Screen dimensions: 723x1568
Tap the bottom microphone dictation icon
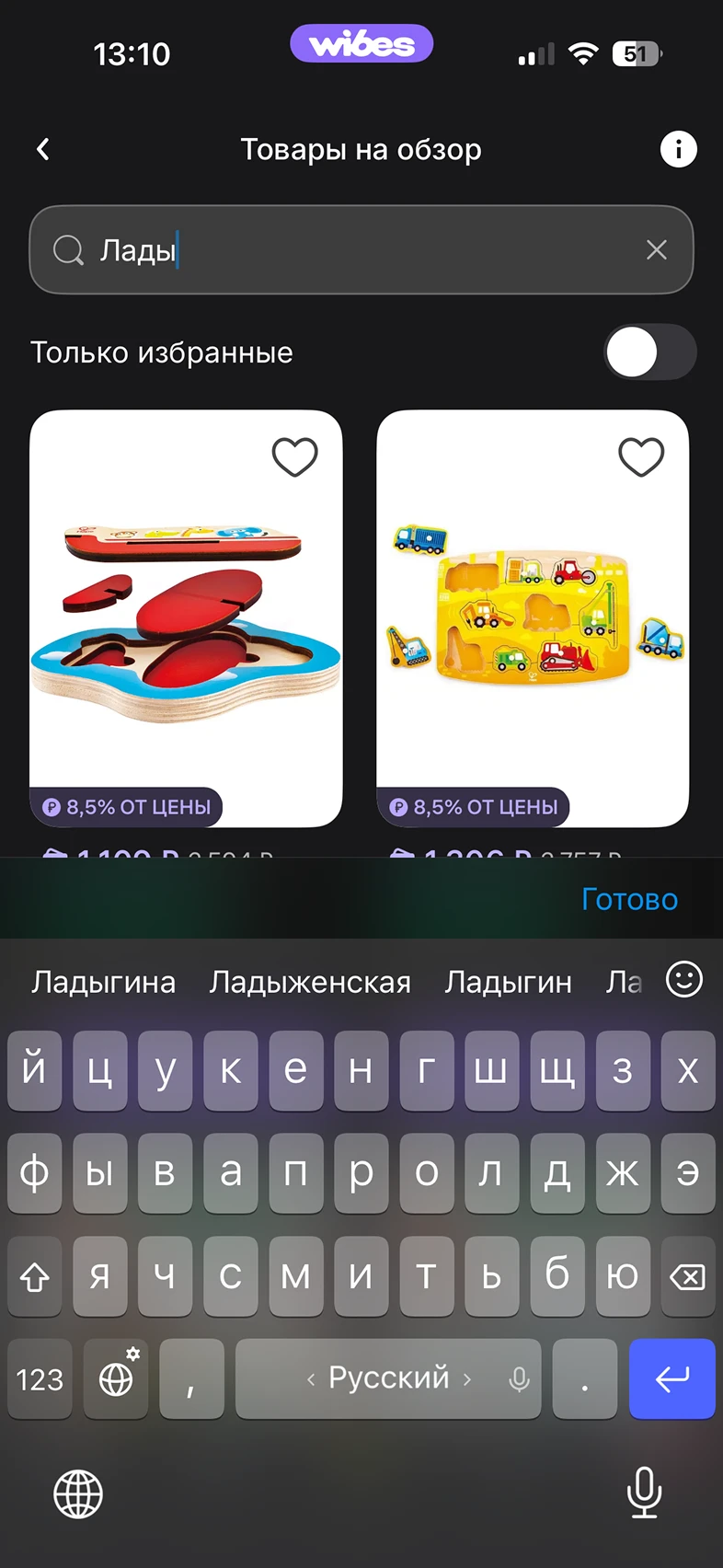(x=644, y=1492)
